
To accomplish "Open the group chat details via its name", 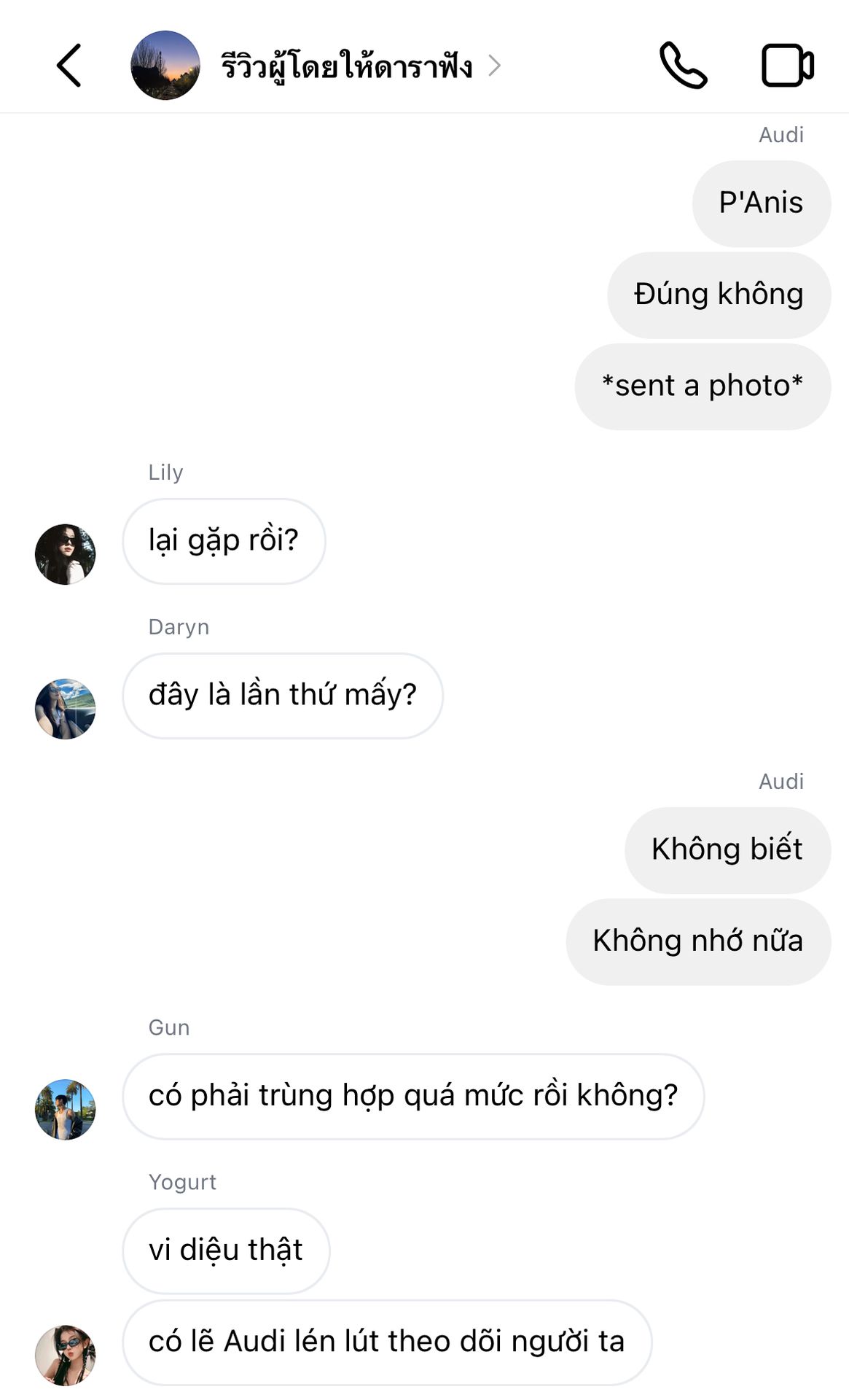I will (348, 66).
